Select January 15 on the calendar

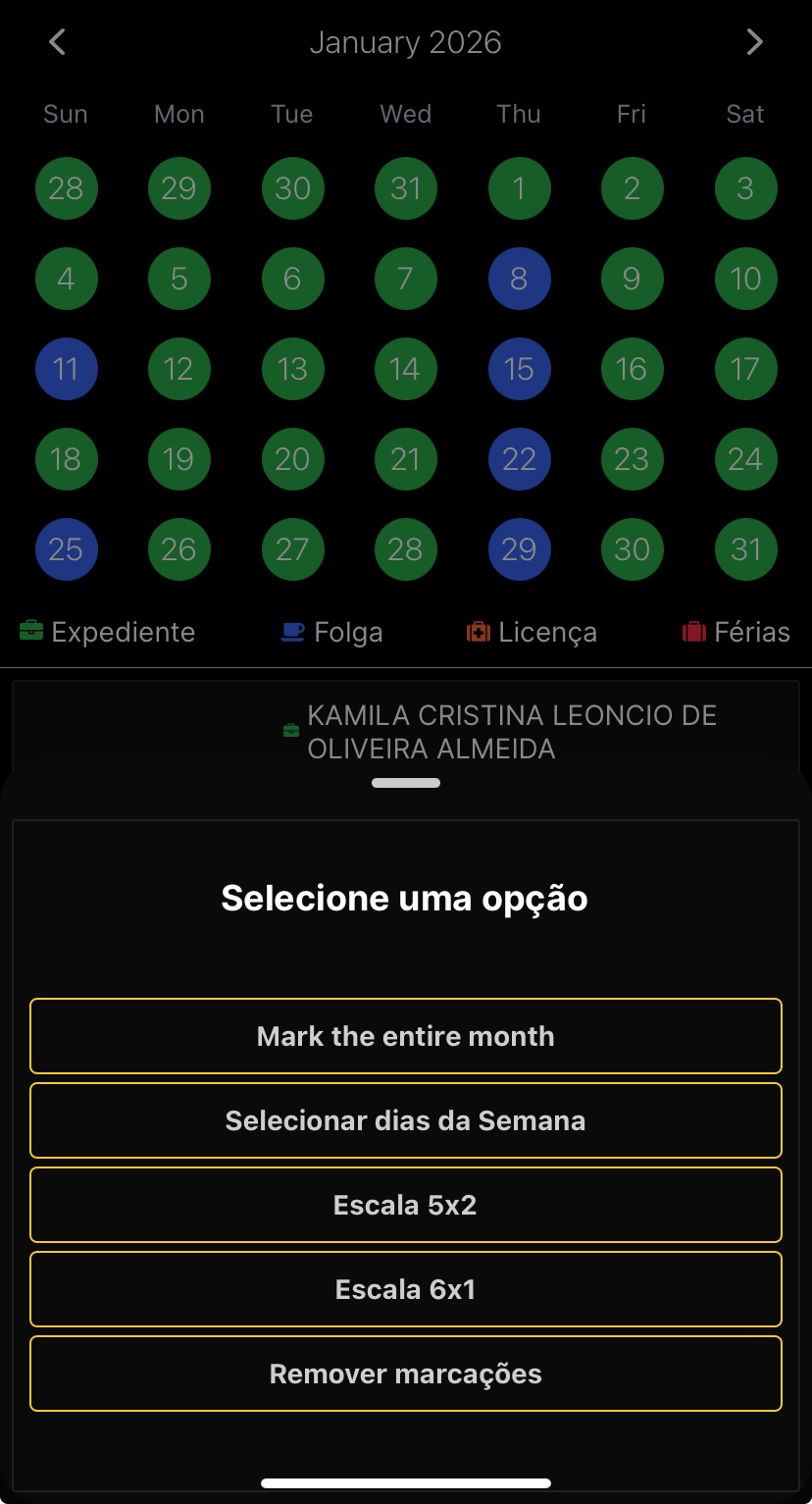coord(519,369)
